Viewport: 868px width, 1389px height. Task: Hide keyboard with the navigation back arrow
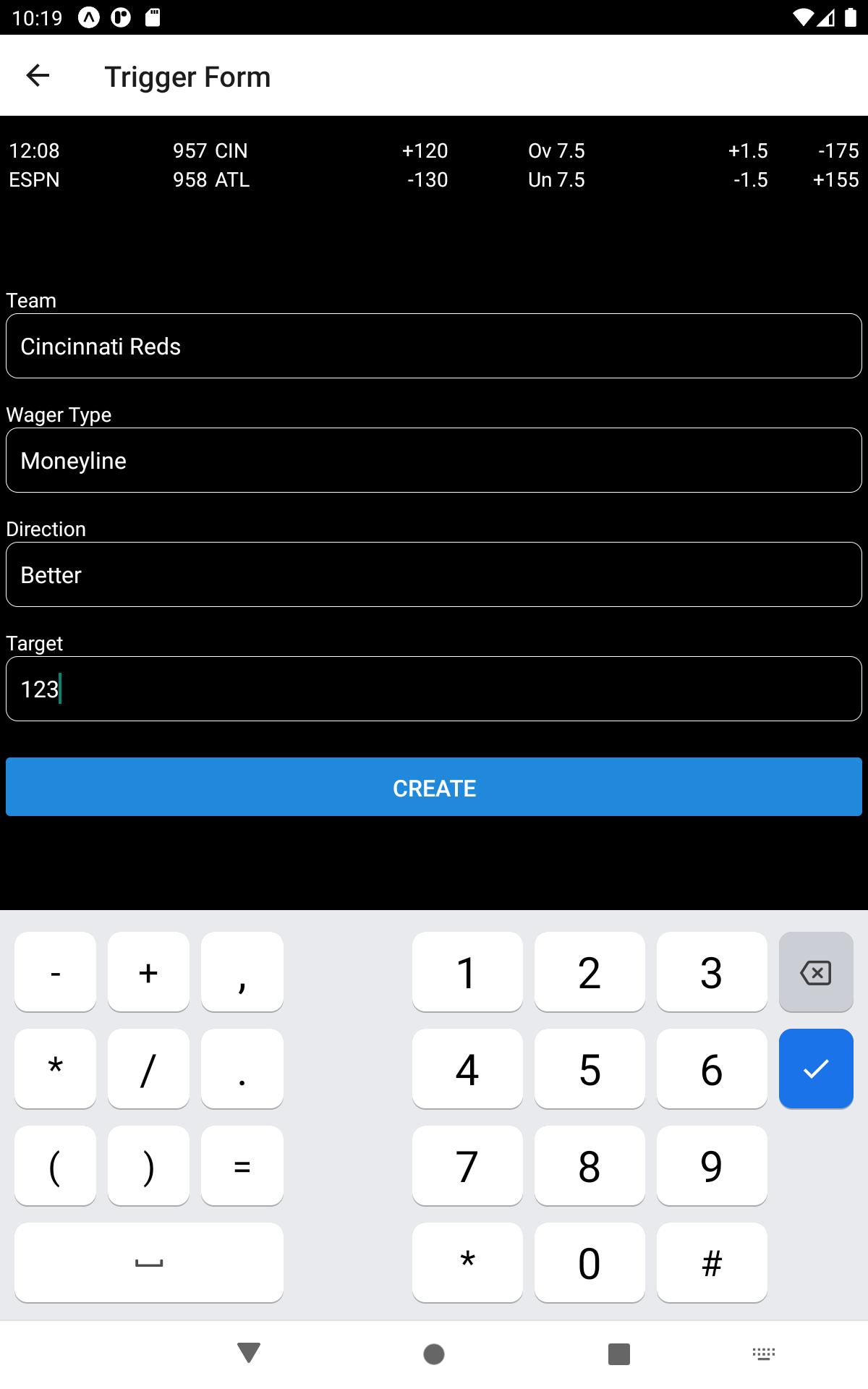[x=249, y=1353]
